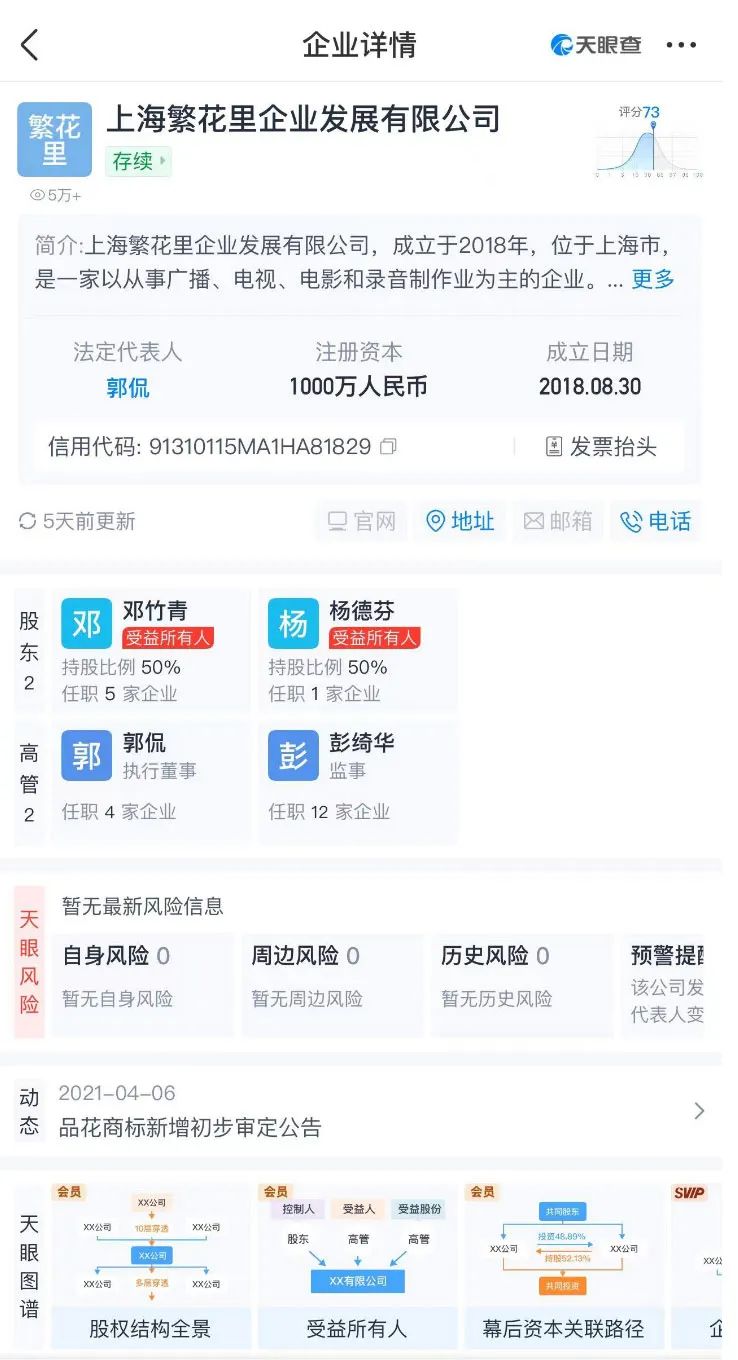738x1360 pixels.
Task: Go back using the top-left arrow
Action: 30,45
